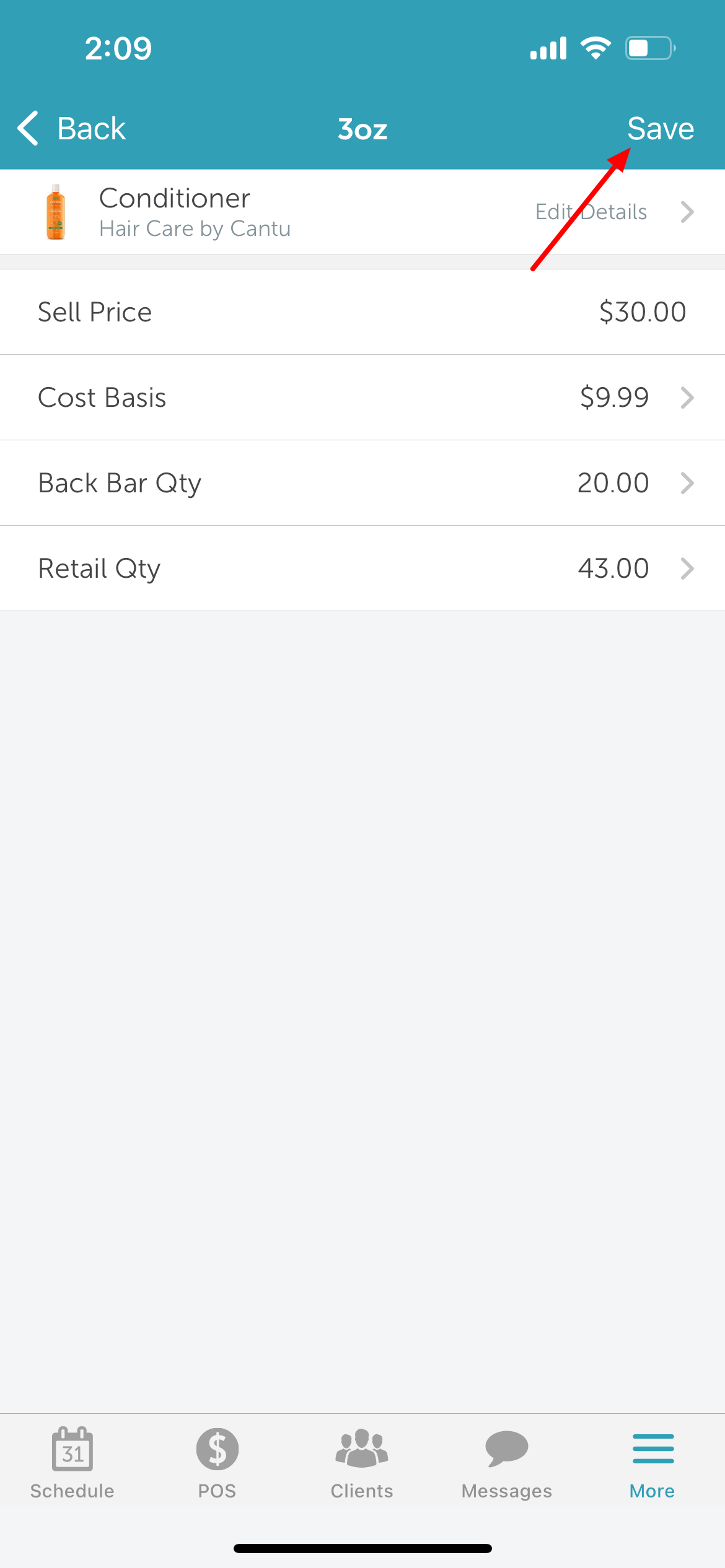
Task: Save the 3oz product changes
Action: [660, 129]
